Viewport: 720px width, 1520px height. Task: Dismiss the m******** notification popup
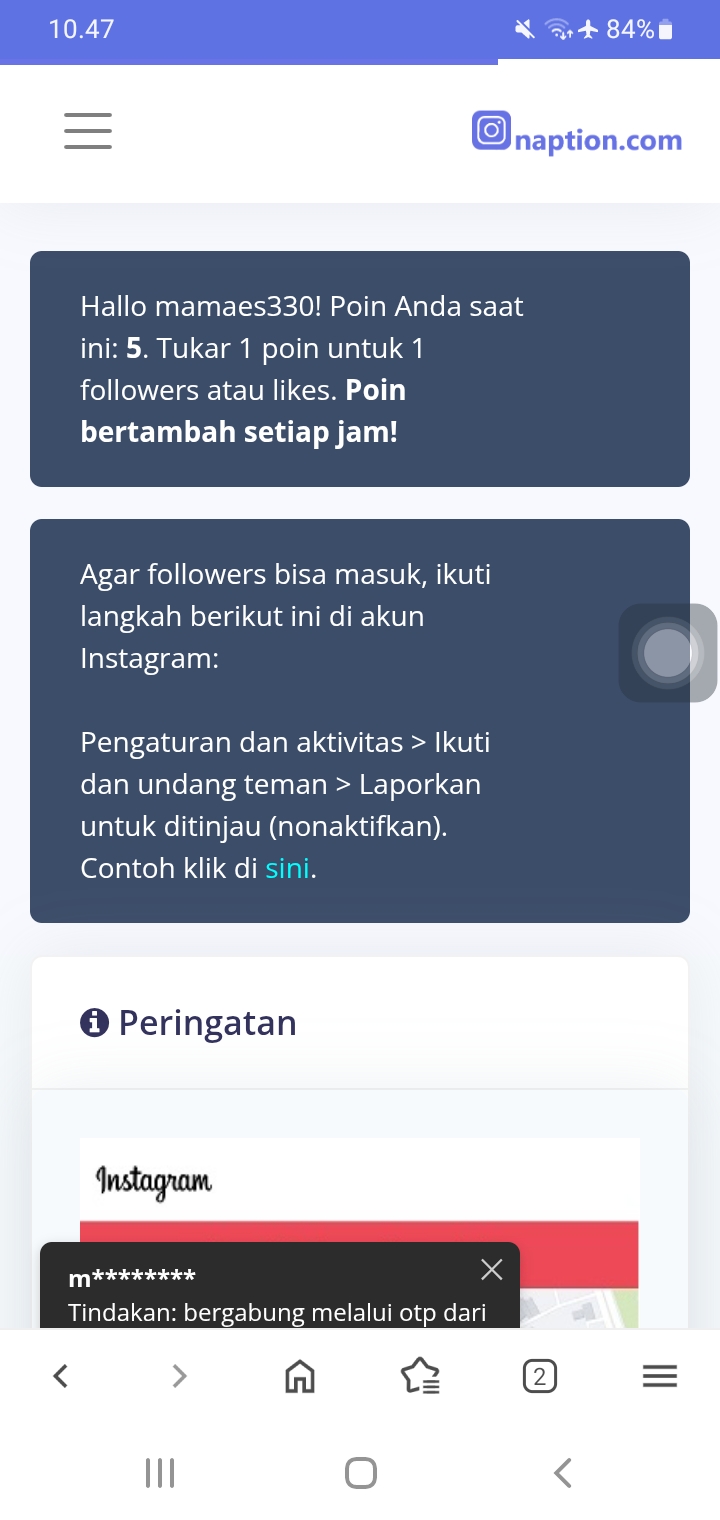click(x=491, y=1270)
